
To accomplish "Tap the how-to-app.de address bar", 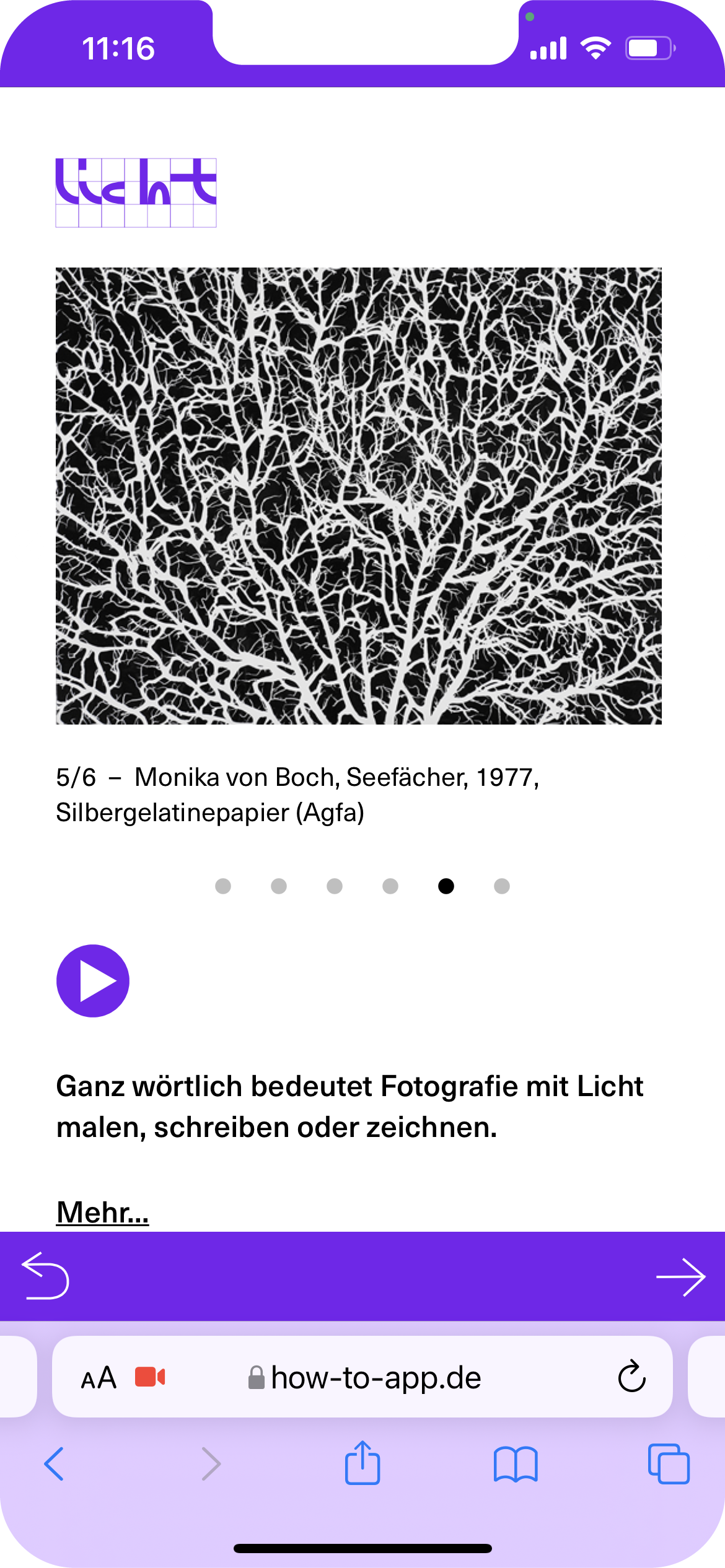I will [372, 1378].
